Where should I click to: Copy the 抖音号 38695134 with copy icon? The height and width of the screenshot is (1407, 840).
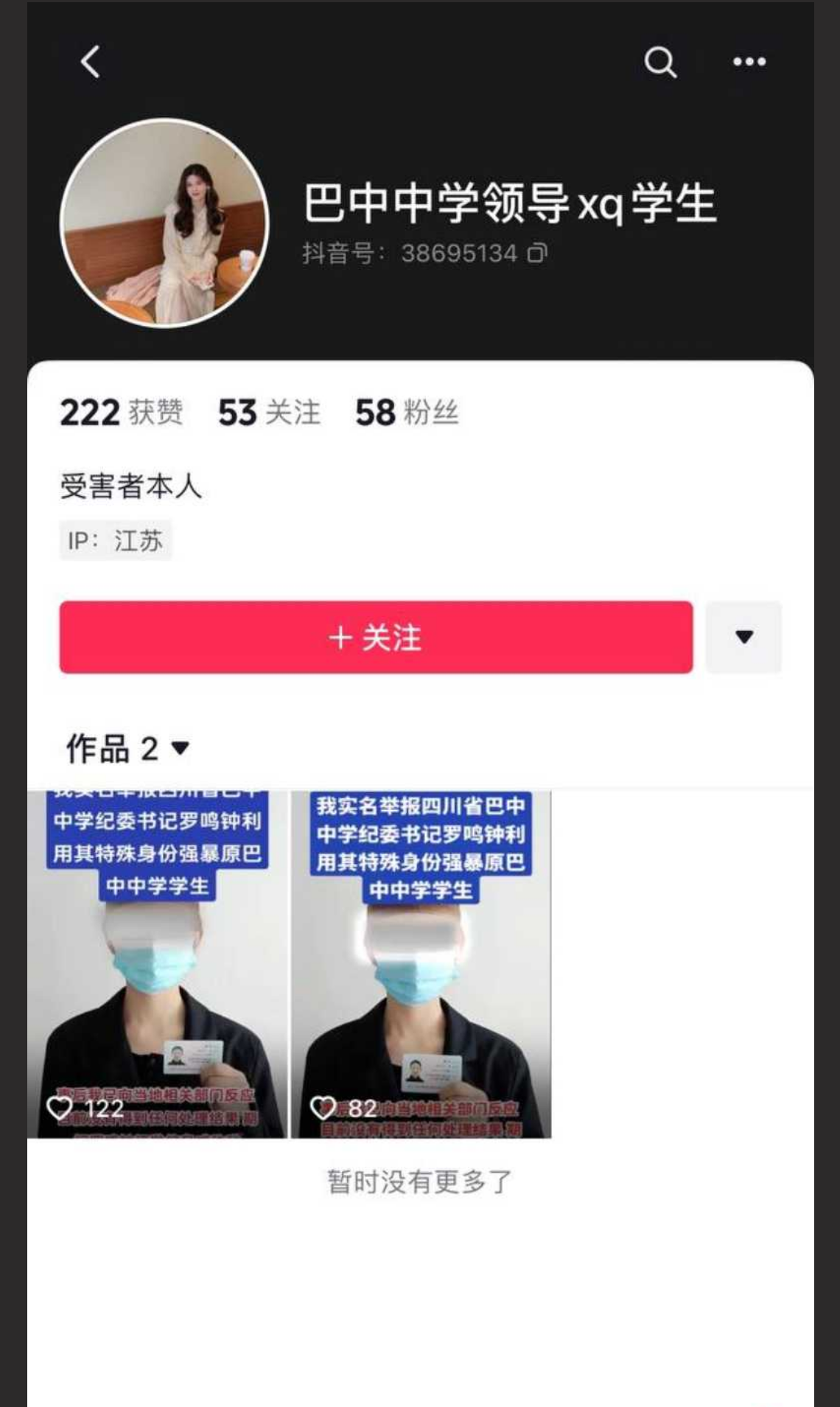coord(539,253)
